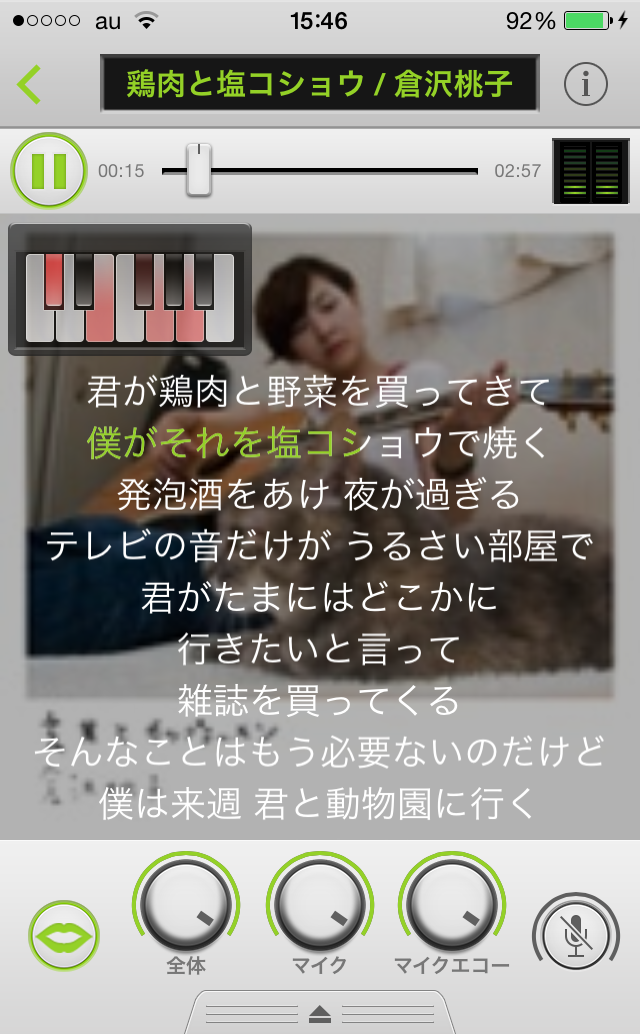Viewport: 640px width, 1034px height.
Task: Open the song info icon
Action: pos(586,84)
